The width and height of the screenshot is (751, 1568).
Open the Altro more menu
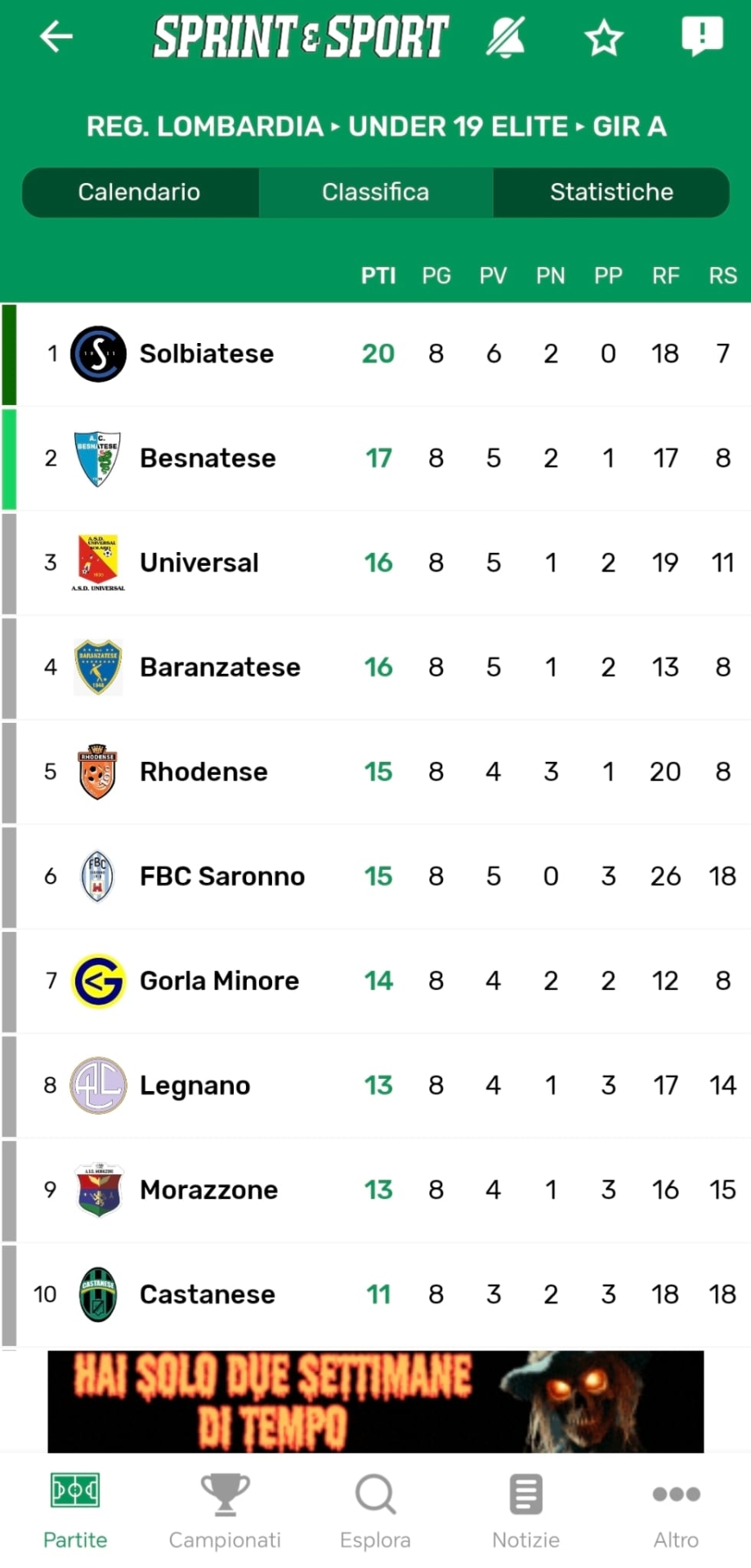(677, 1511)
